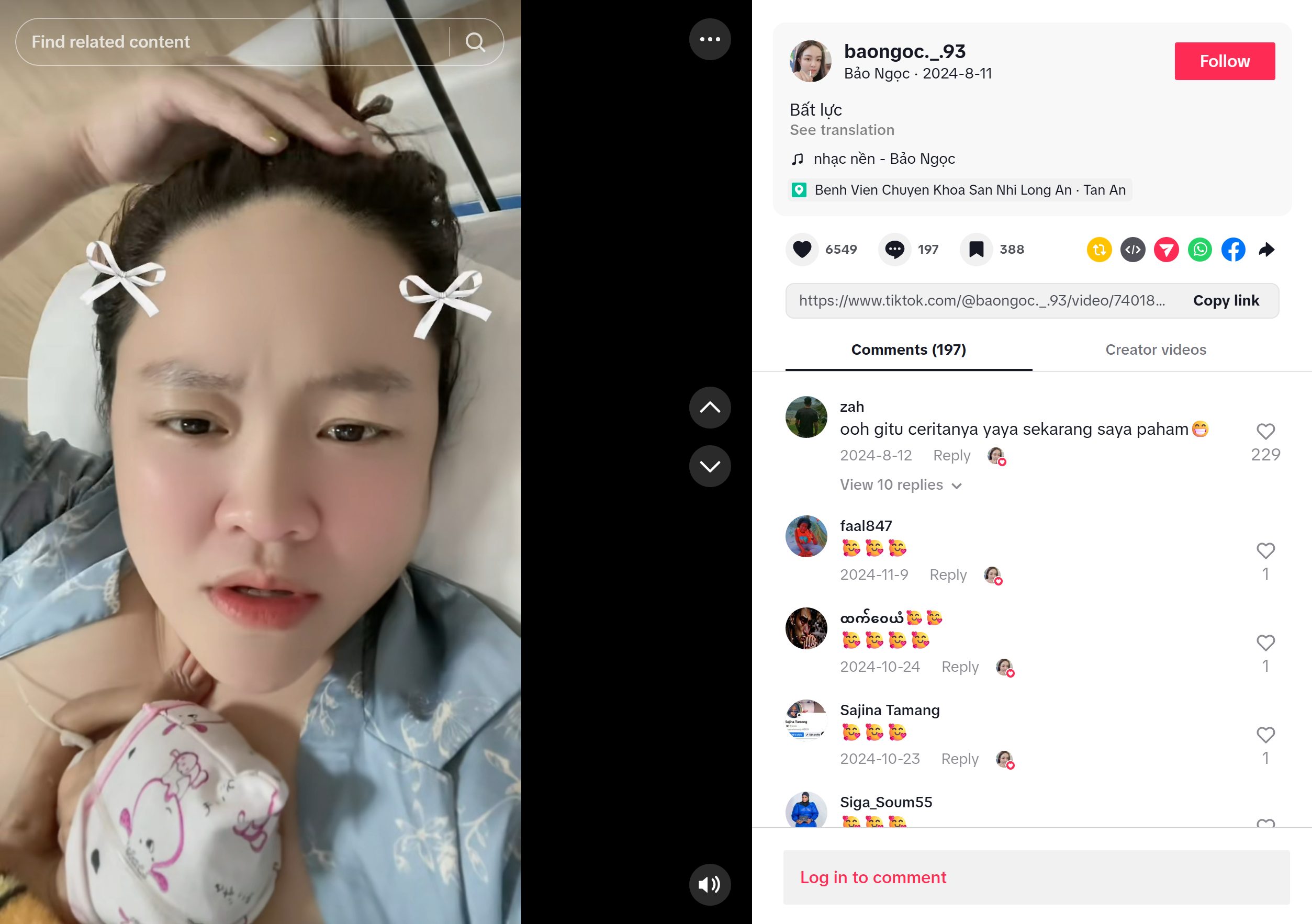The height and width of the screenshot is (924, 1312).
Task: Copy link to the video
Action: click(x=1226, y=300)
